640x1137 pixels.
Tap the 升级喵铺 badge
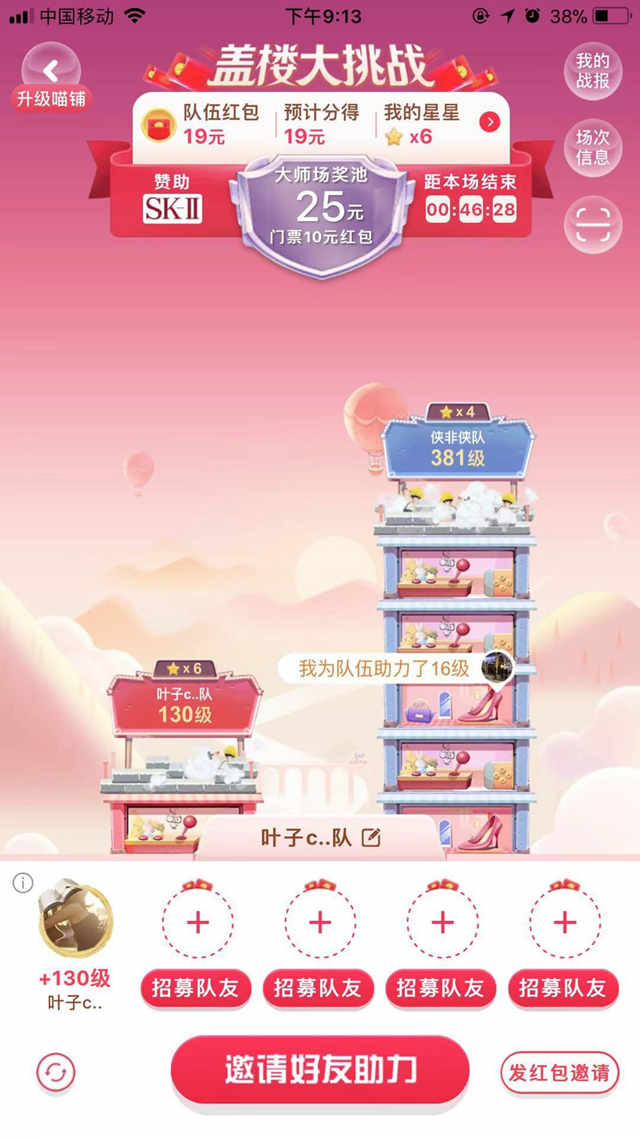[52, 99]
